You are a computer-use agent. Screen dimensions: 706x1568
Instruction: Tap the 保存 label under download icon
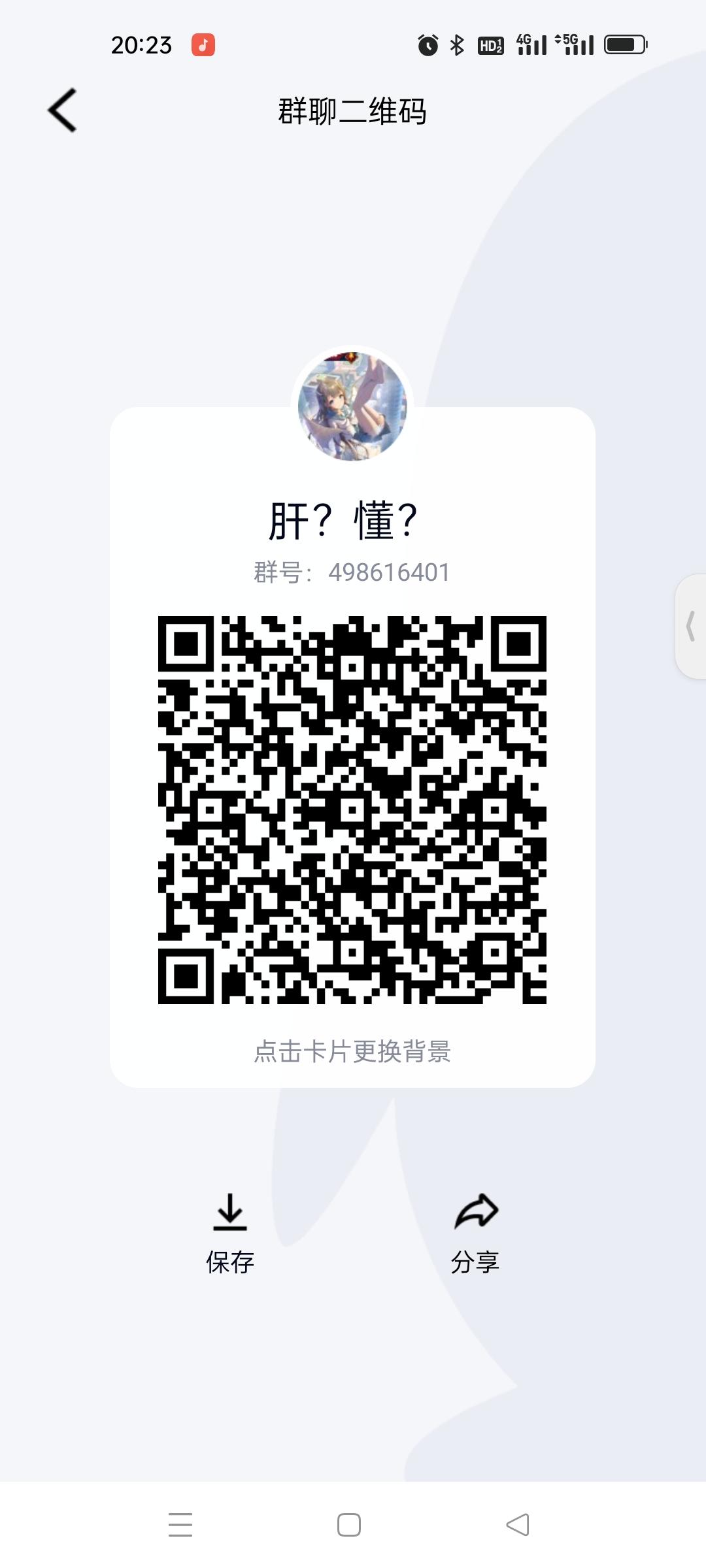[230, 1262]
